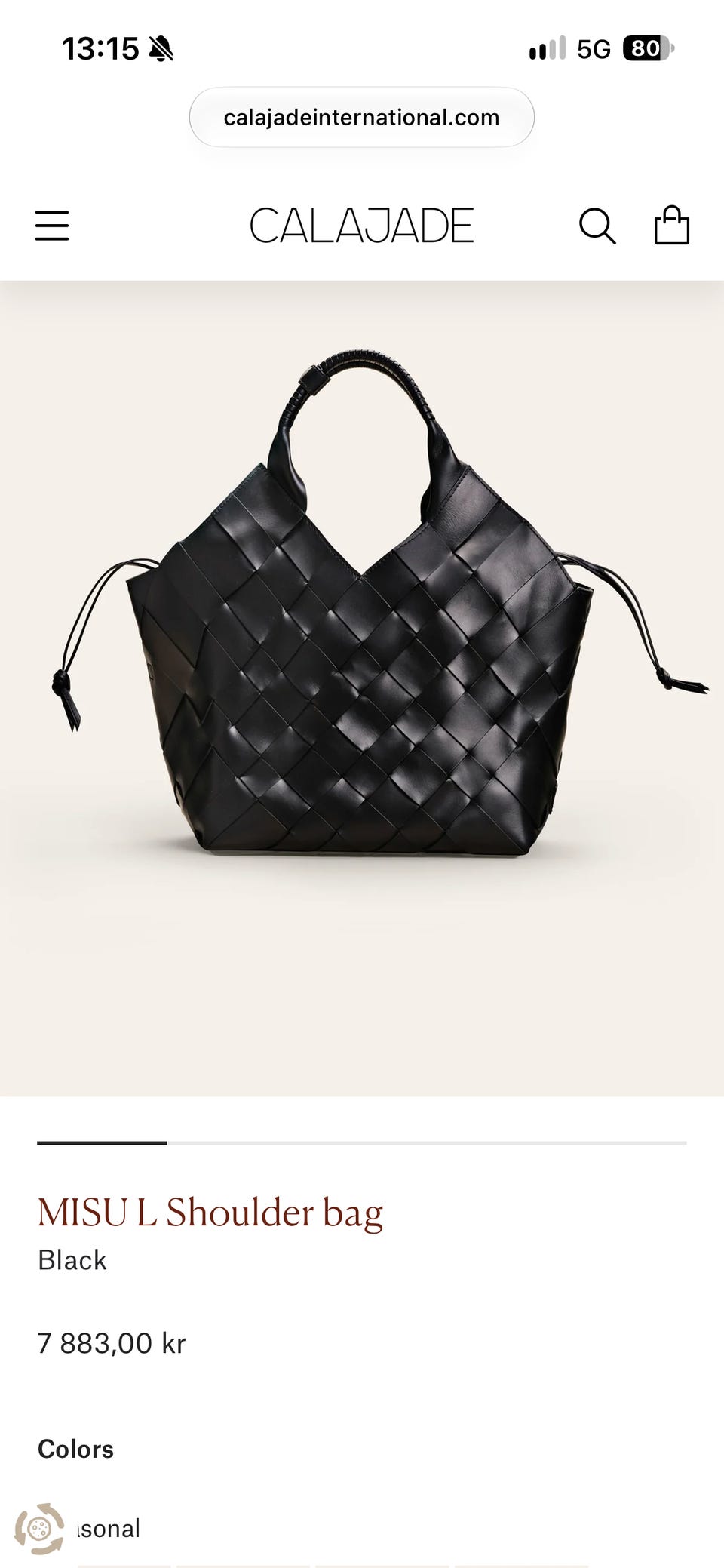Open the hamburger menu
724x1568 pixels.
[x=52, y=226]
